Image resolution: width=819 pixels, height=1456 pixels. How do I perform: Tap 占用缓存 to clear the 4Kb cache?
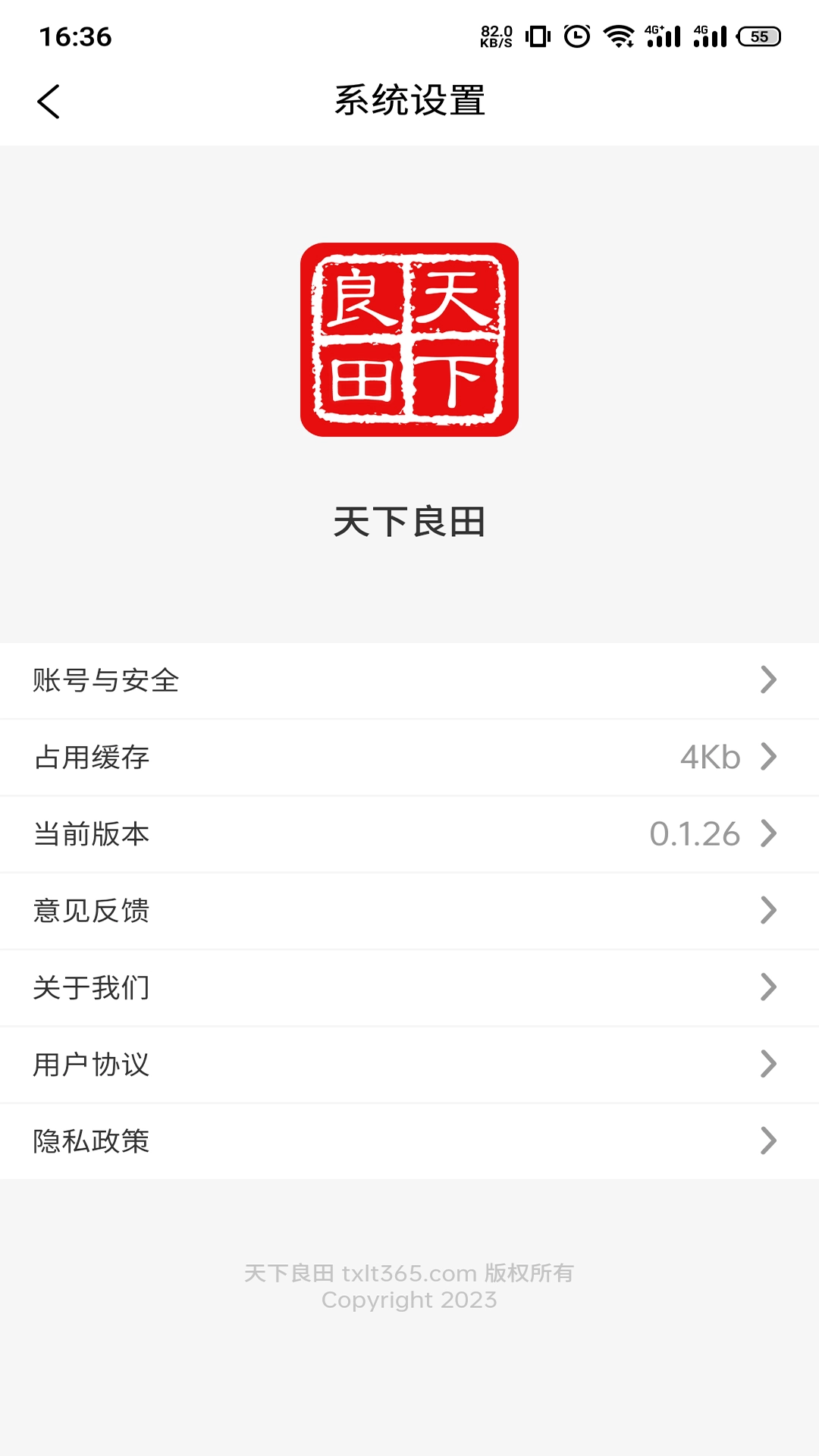409,757
